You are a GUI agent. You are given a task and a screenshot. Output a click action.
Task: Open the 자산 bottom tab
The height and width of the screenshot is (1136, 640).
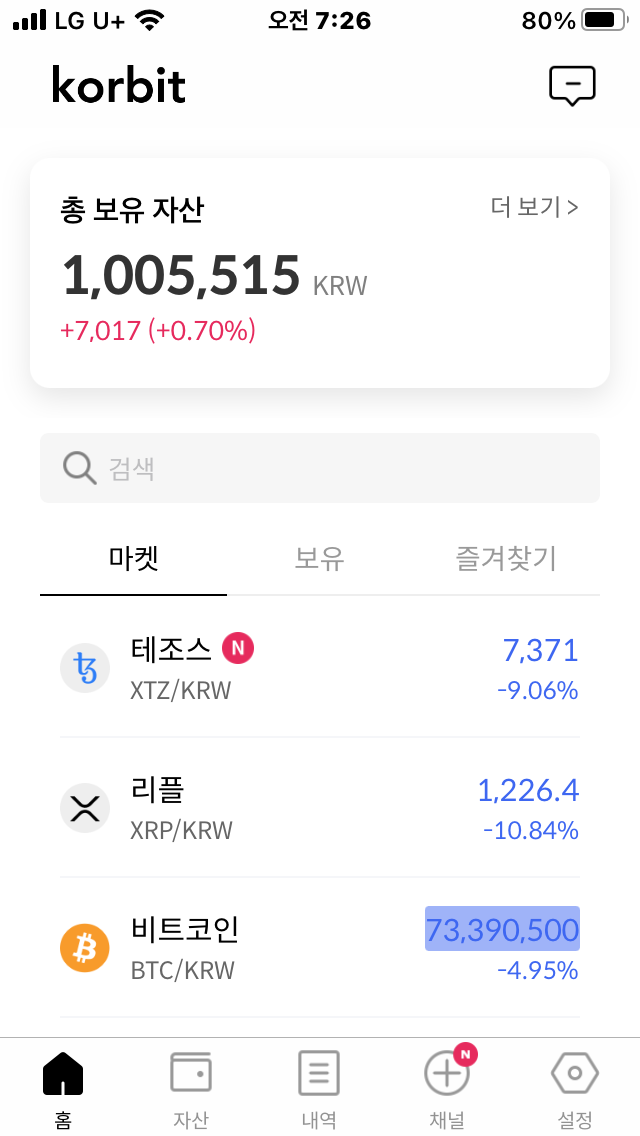tap(191, 1086)
